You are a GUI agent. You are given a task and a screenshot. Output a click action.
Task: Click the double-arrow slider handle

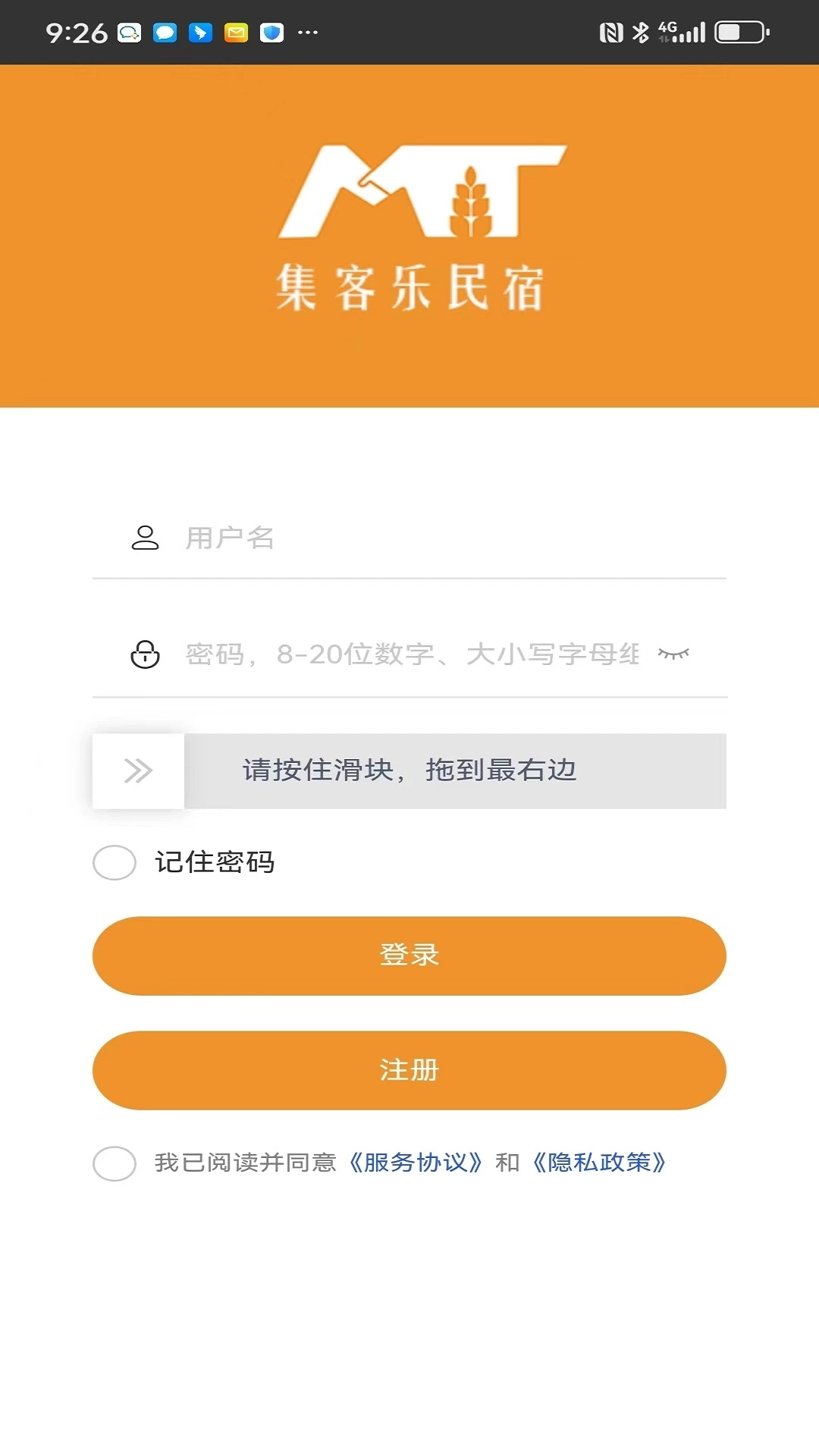click(137, 770)
